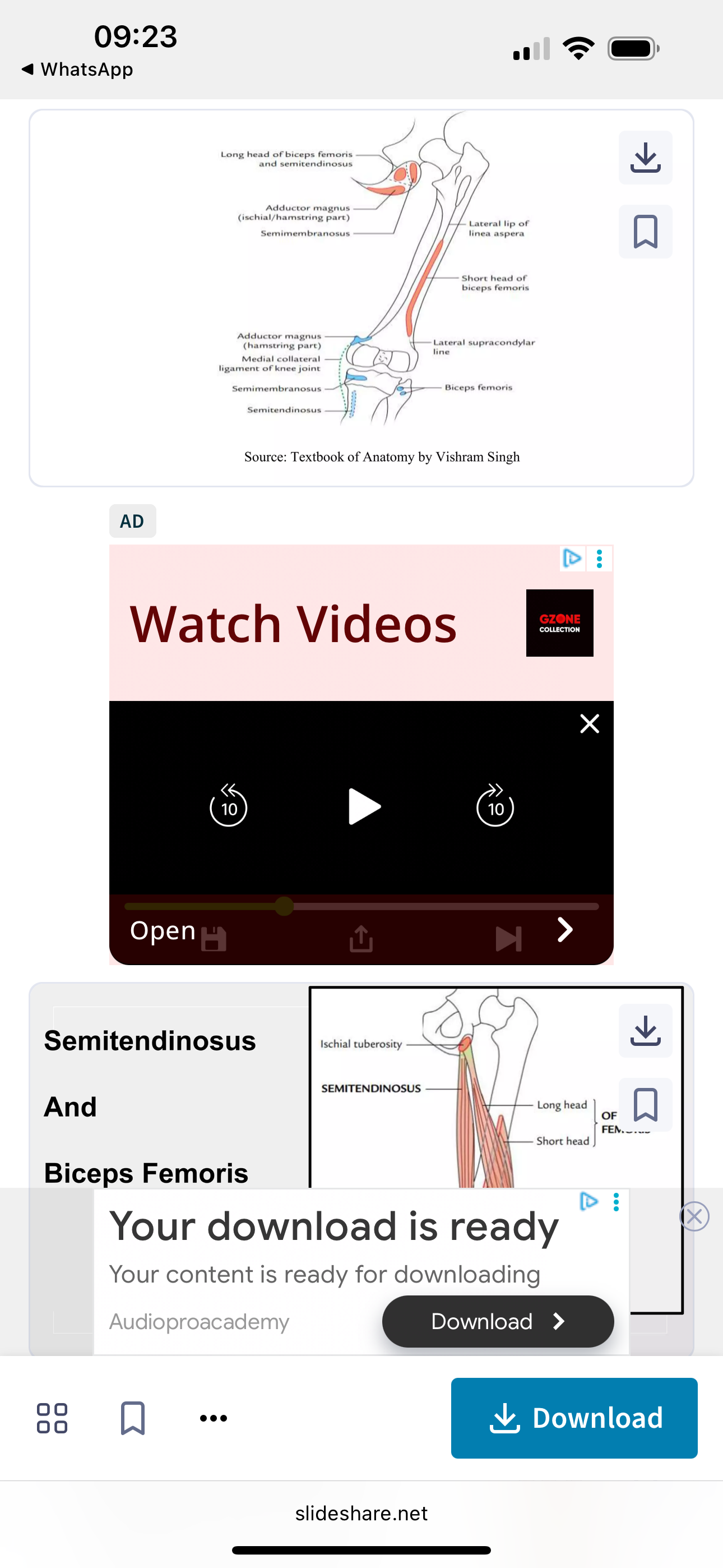Rewind the ad video 10 seconds

228,806
